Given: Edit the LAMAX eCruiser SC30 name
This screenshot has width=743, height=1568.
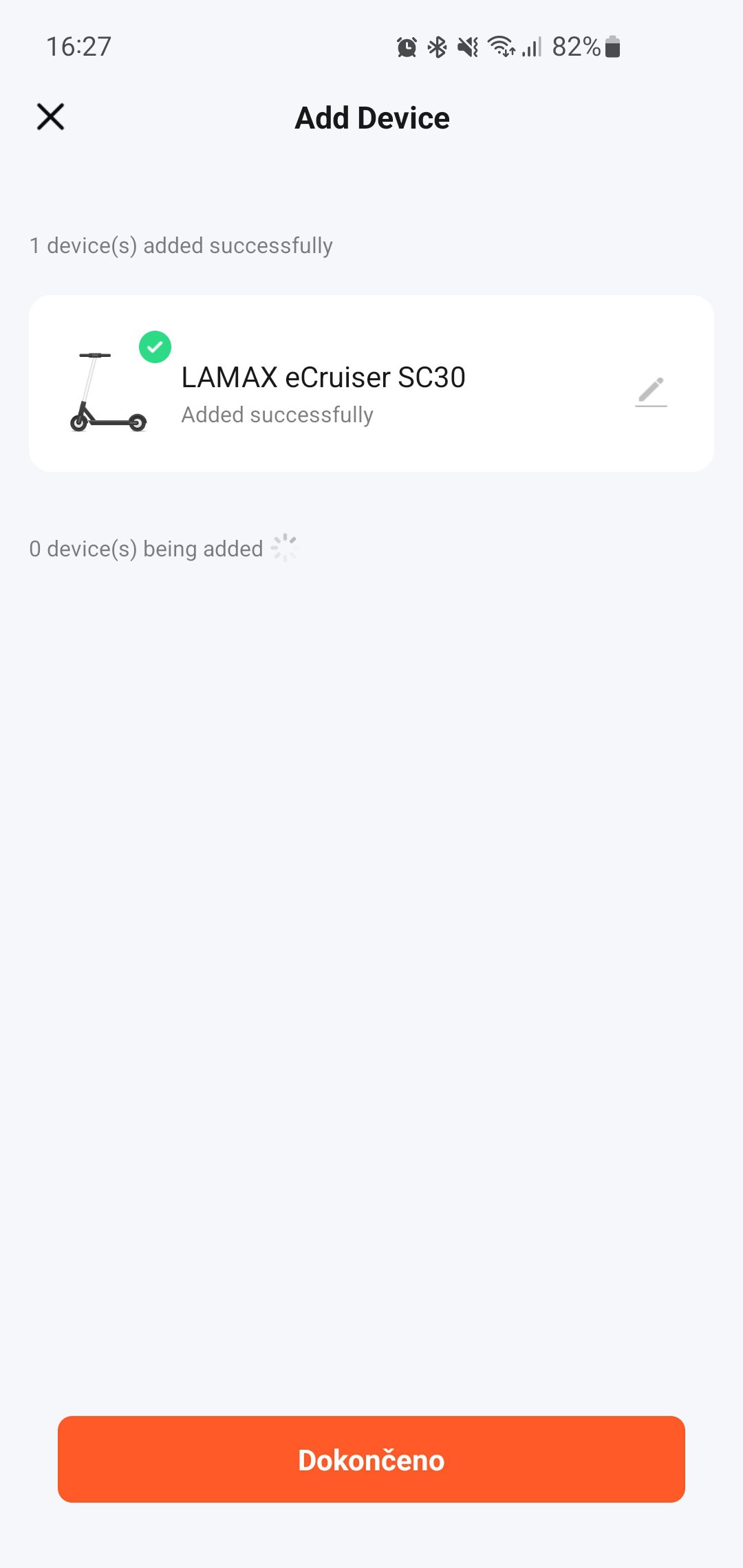Looking at the screenshot, I should click(651, 392).
